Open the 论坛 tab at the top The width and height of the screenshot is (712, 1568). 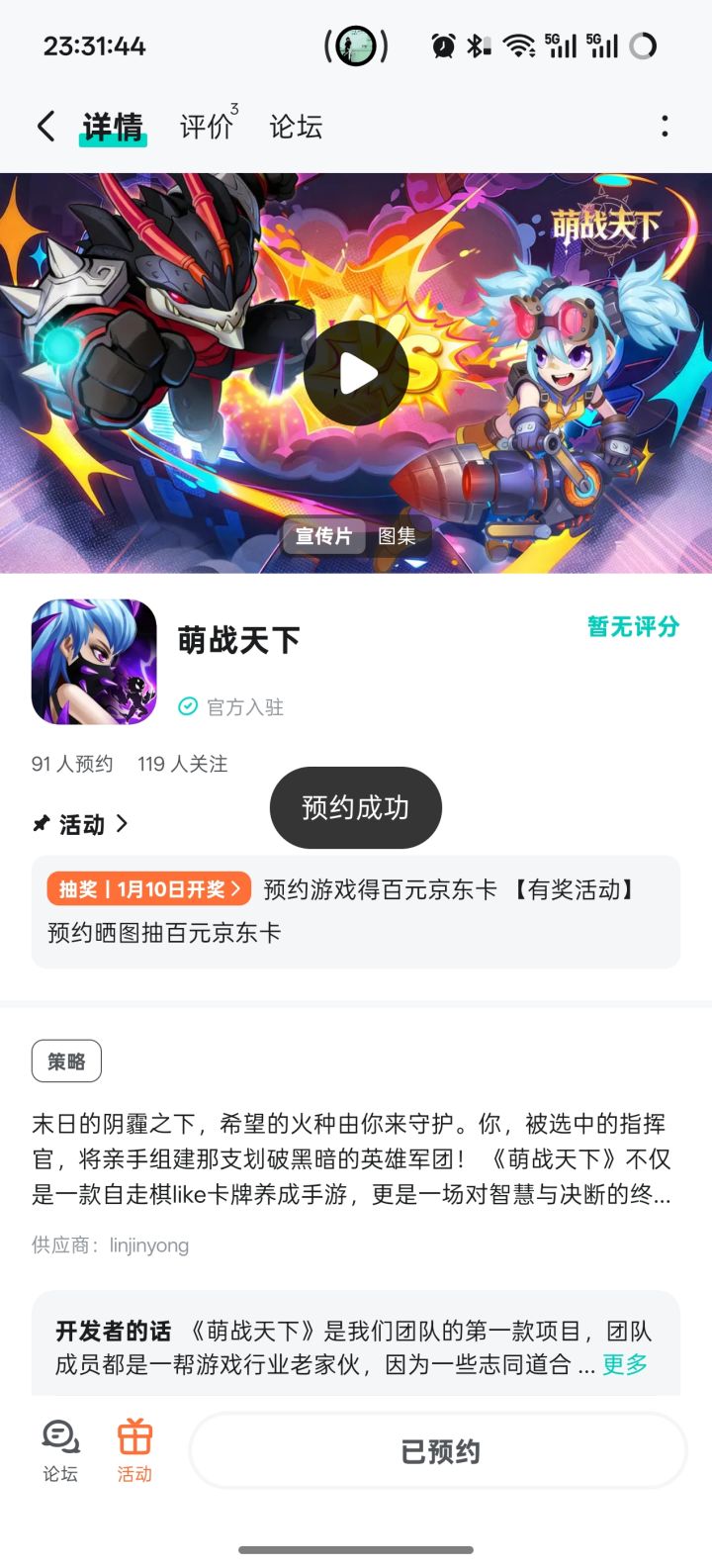pos(295,127)
